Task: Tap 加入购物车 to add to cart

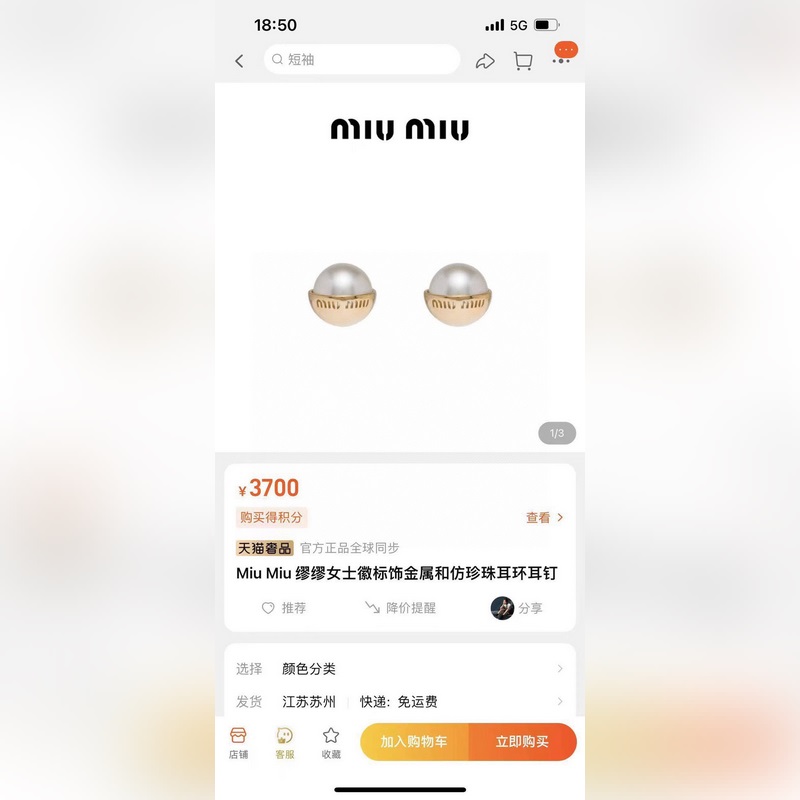Action: pyautogui.click(x=414, y=742)
